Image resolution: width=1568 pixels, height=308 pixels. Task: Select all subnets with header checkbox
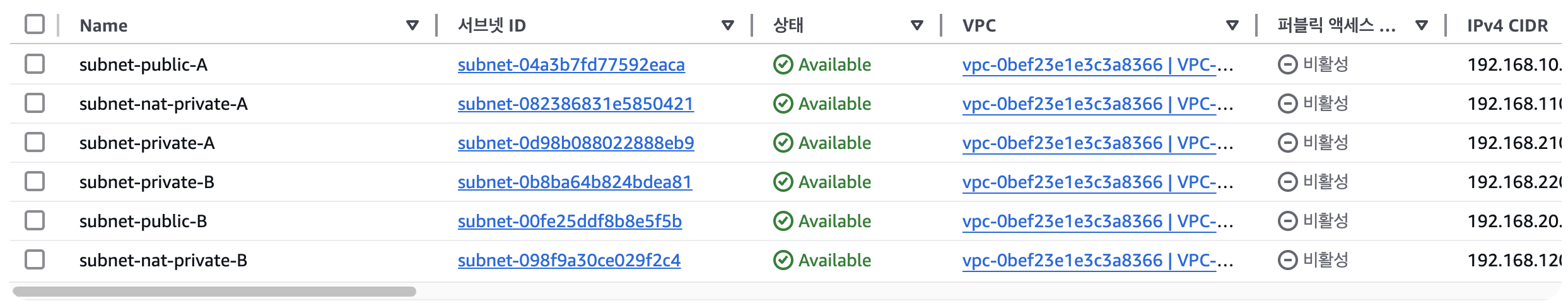35,25
